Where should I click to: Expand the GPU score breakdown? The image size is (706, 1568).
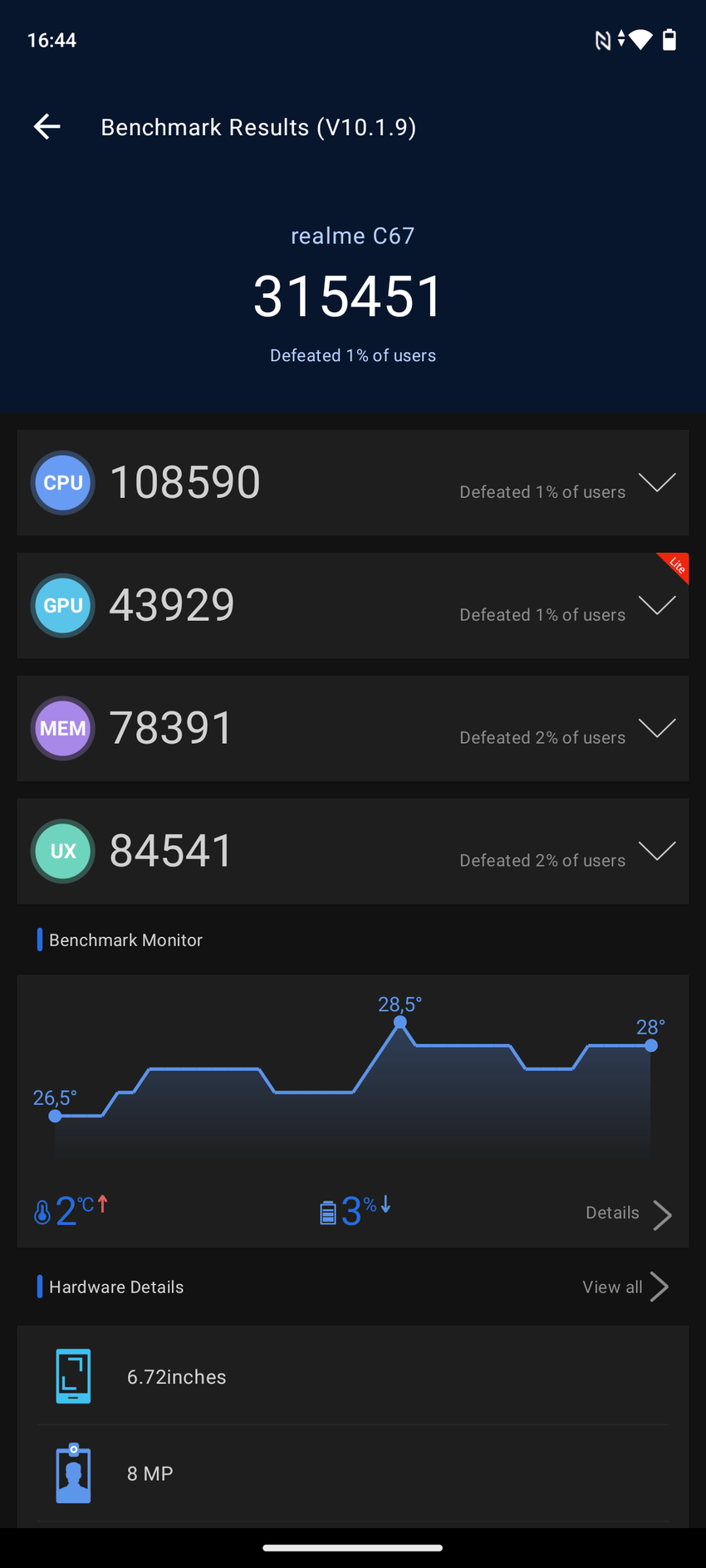click(x=656, y=605)
